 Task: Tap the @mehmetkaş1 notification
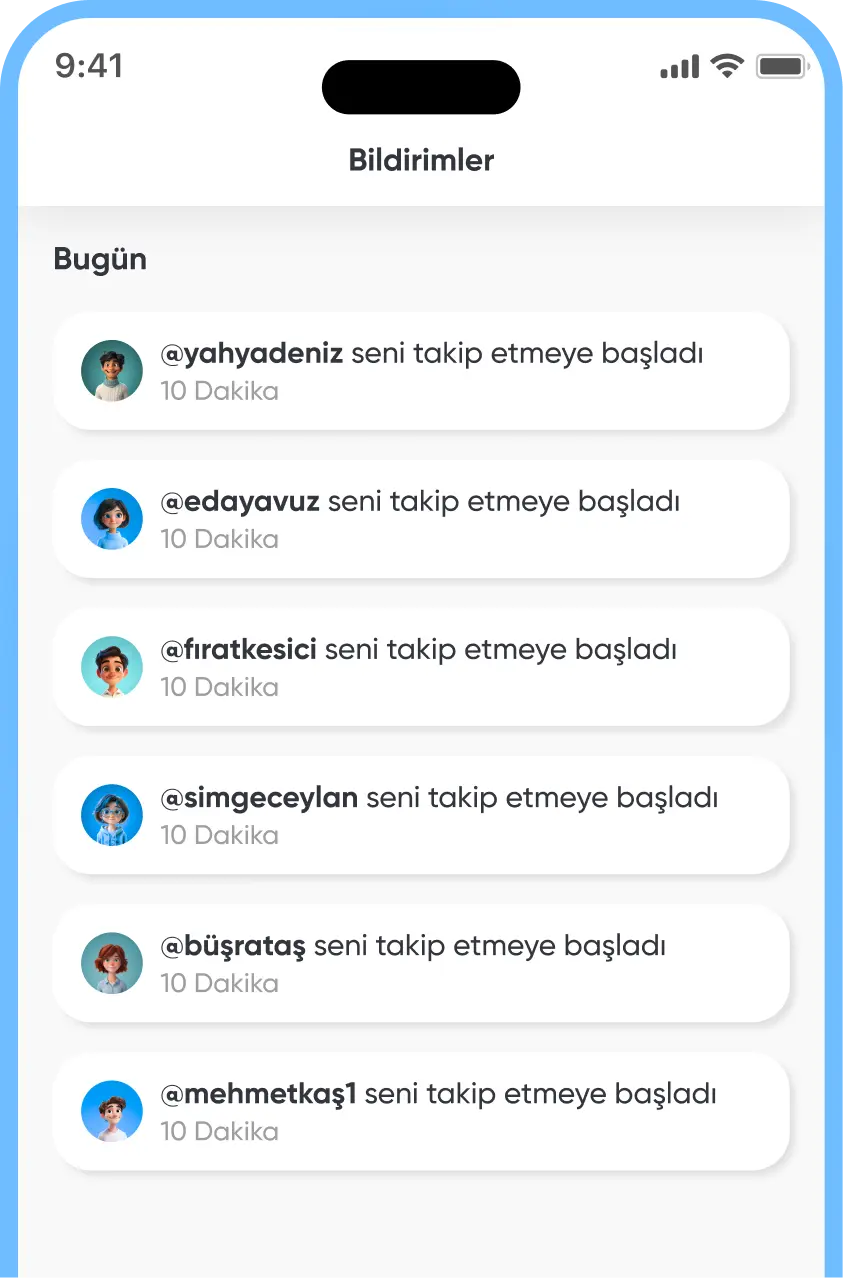[x=421, y=1111]
